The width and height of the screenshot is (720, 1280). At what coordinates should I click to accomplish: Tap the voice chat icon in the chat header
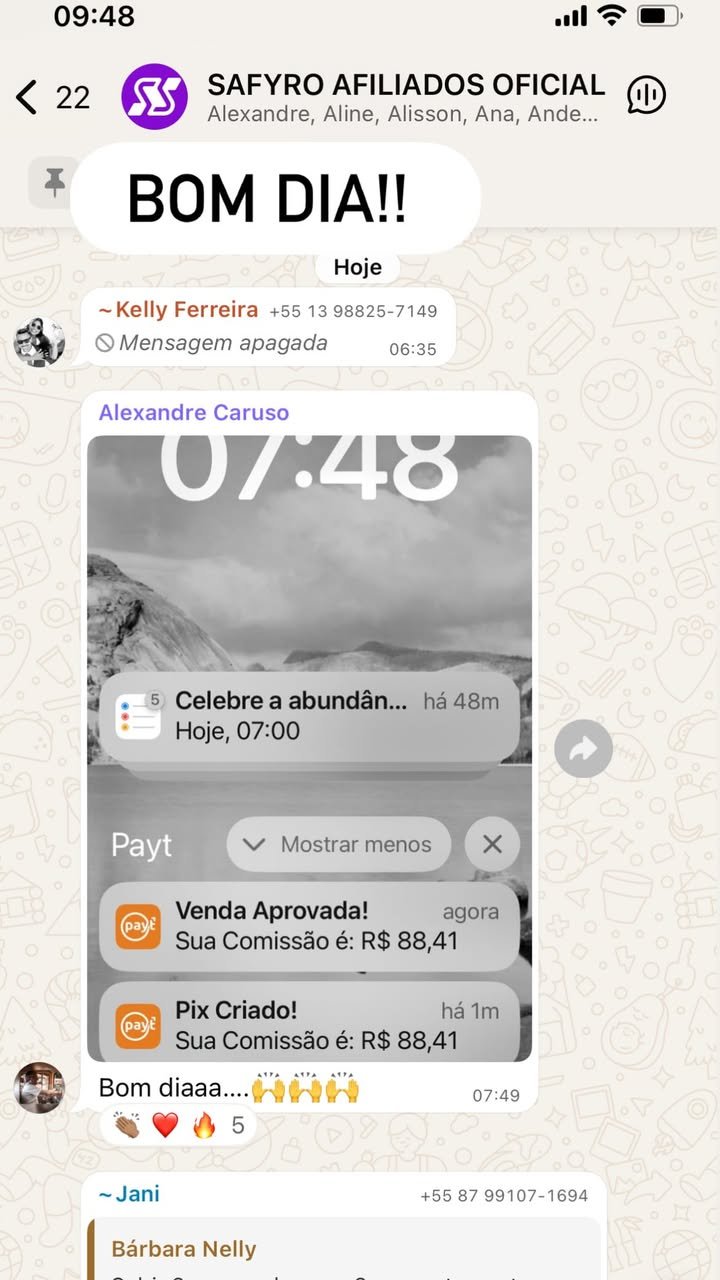(646, 95)
